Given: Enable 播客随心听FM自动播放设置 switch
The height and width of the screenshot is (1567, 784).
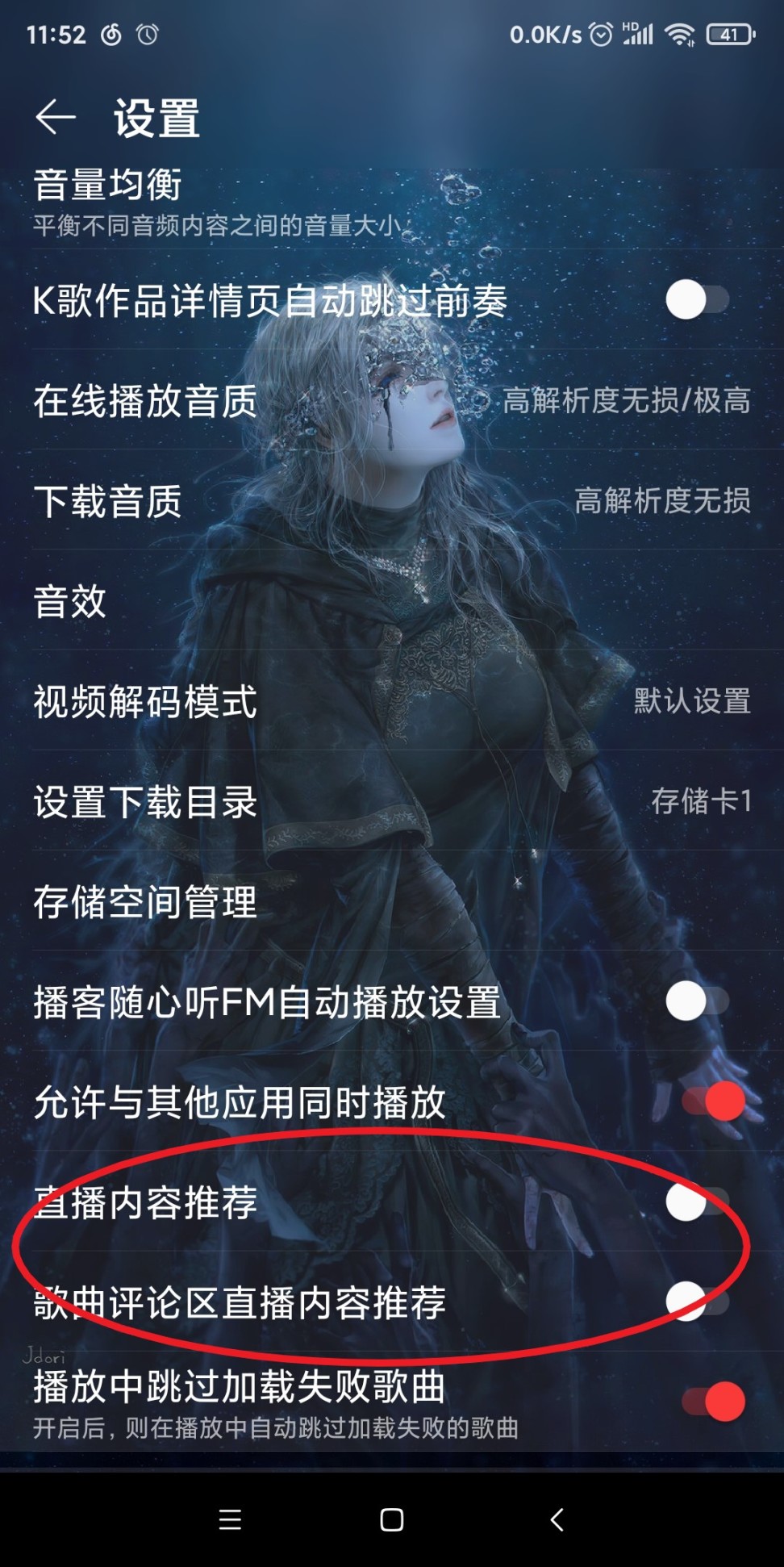Looking at the screenshot, I should (697, 1002).
